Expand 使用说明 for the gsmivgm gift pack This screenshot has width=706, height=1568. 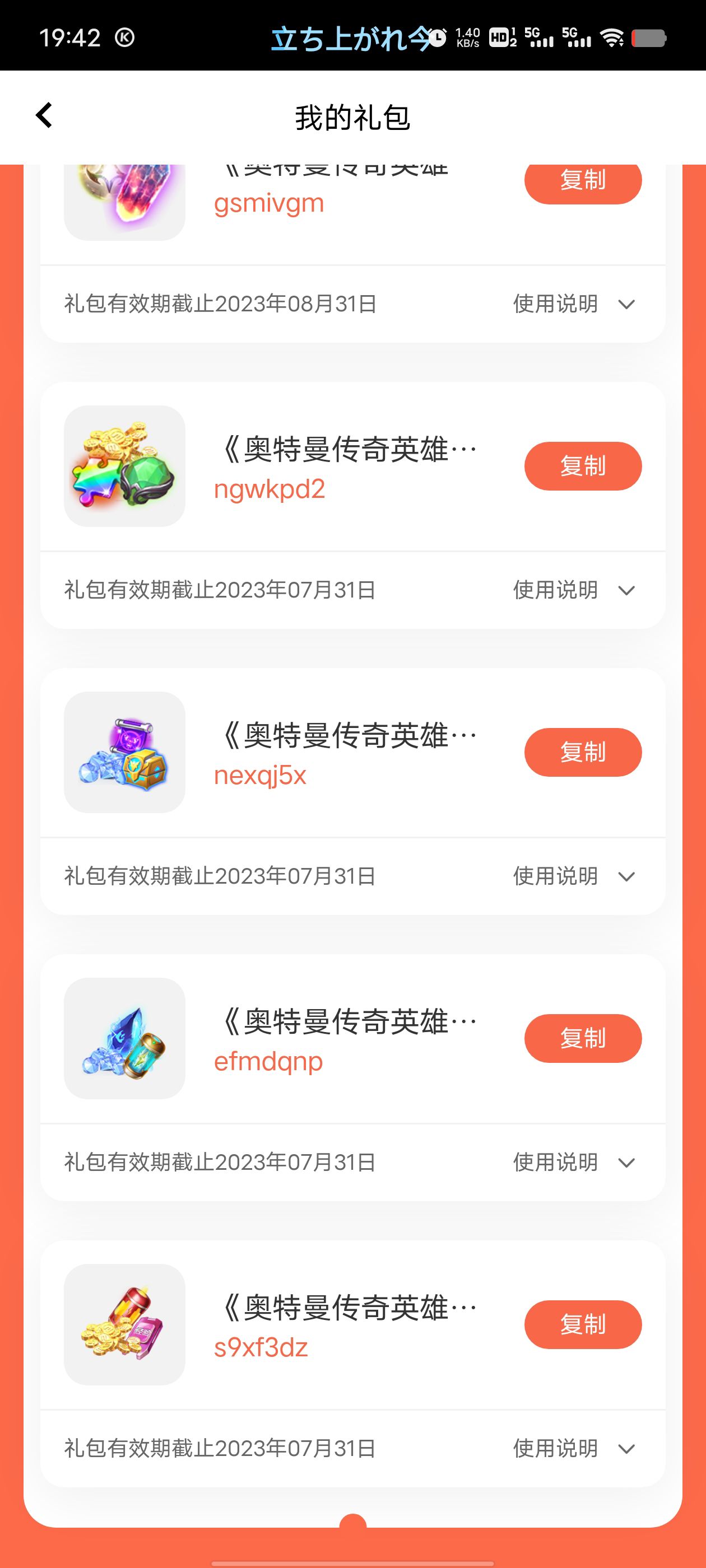(x=574, y=304)
